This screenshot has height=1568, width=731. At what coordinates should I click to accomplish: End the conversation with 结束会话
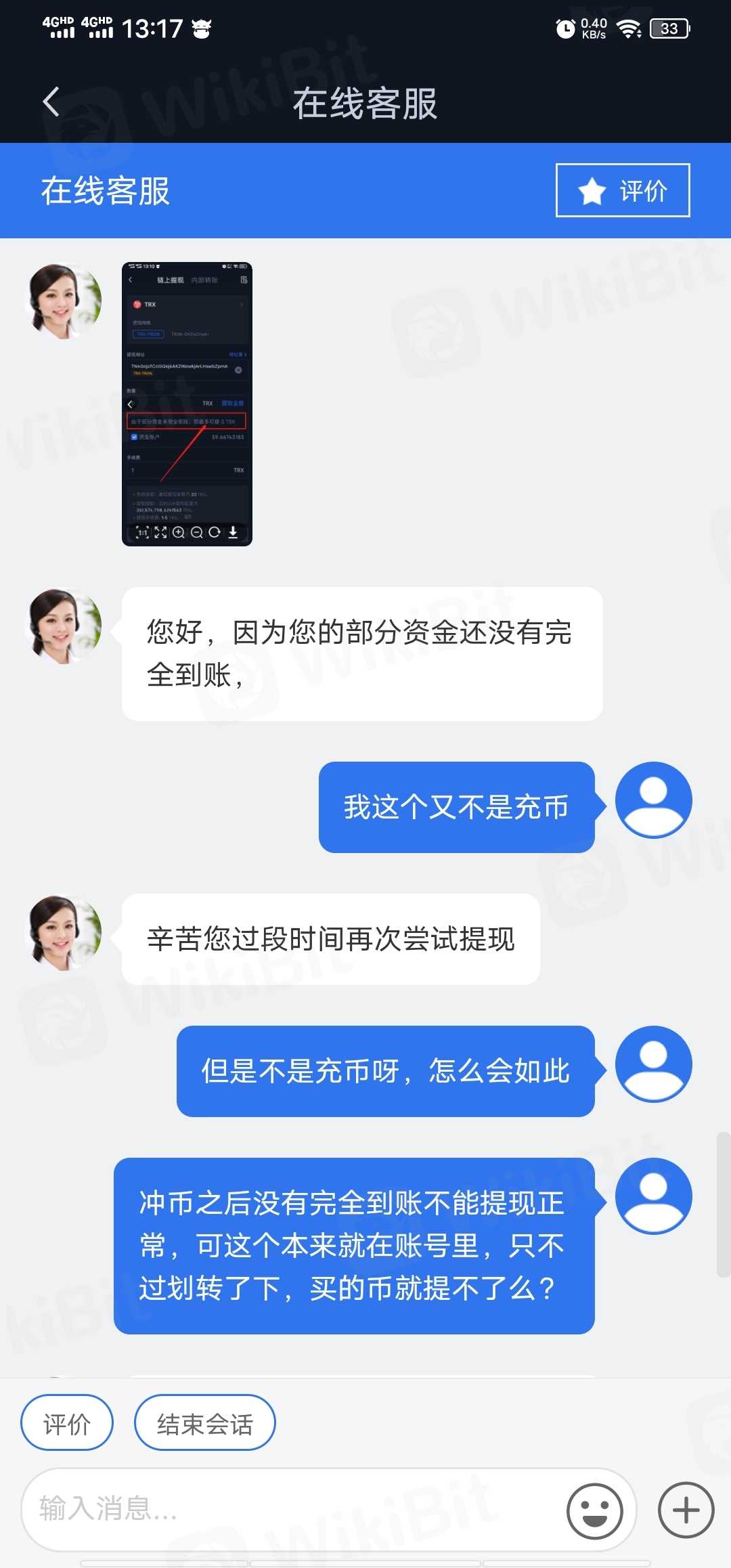click(x=204, y=1424)
